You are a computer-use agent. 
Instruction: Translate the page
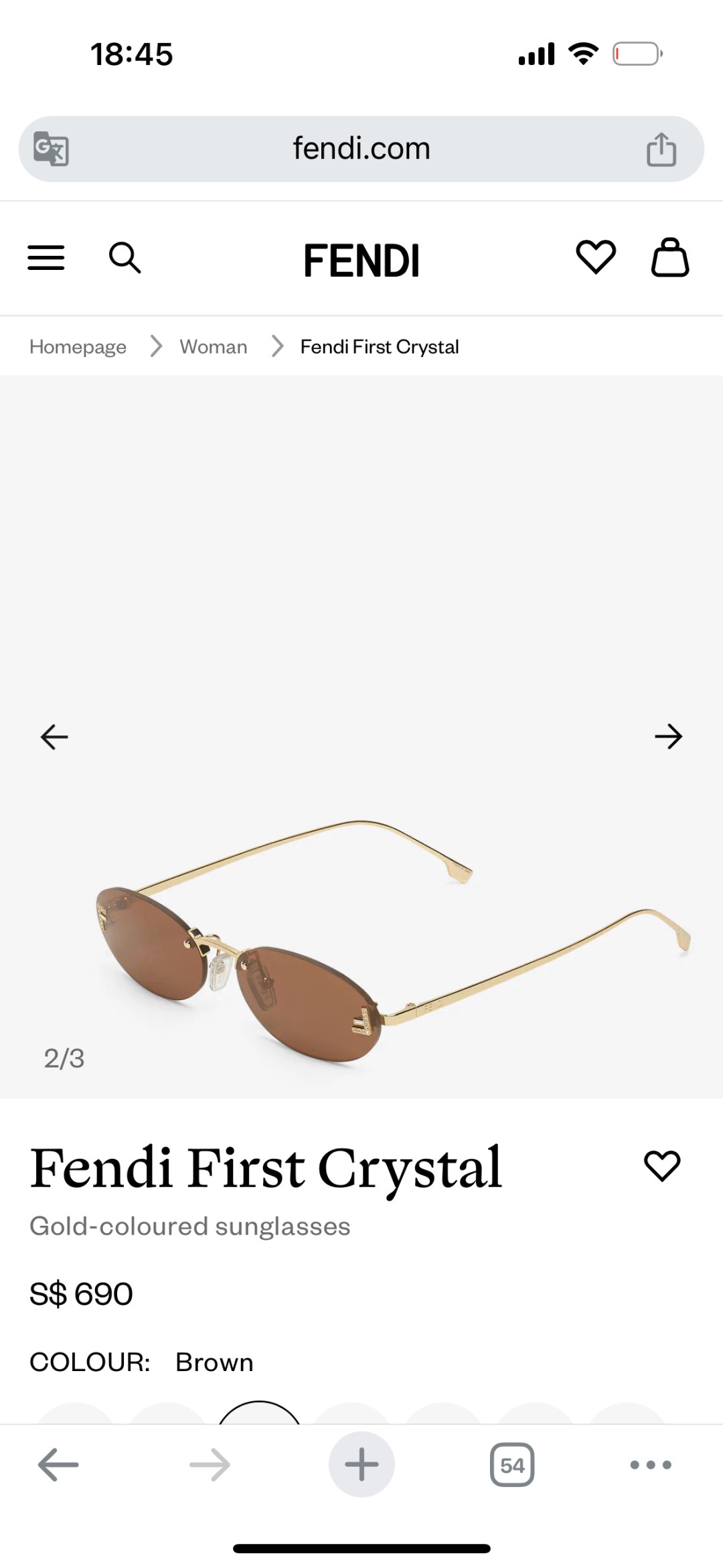pos(52,149)
